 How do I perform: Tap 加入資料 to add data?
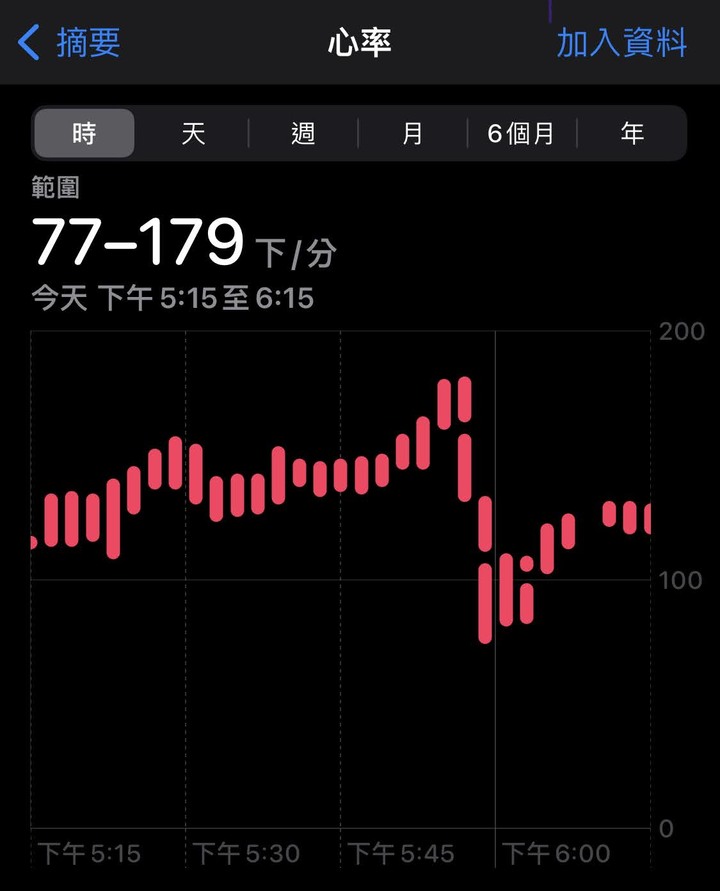[x=621, y=43]
